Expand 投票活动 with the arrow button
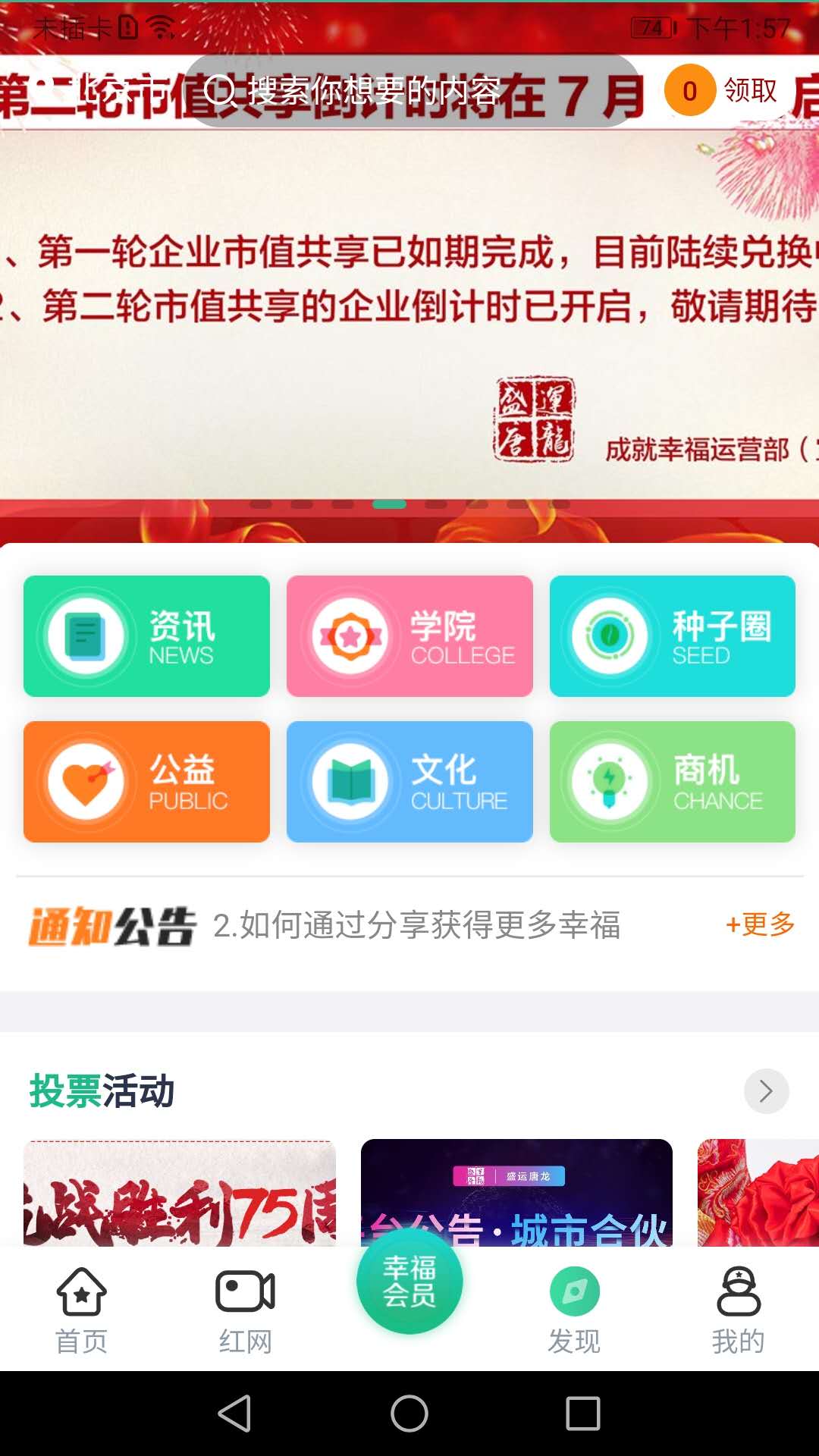Image resolution: width=819 pixels, height=1456 pixels. point(766,1091)
